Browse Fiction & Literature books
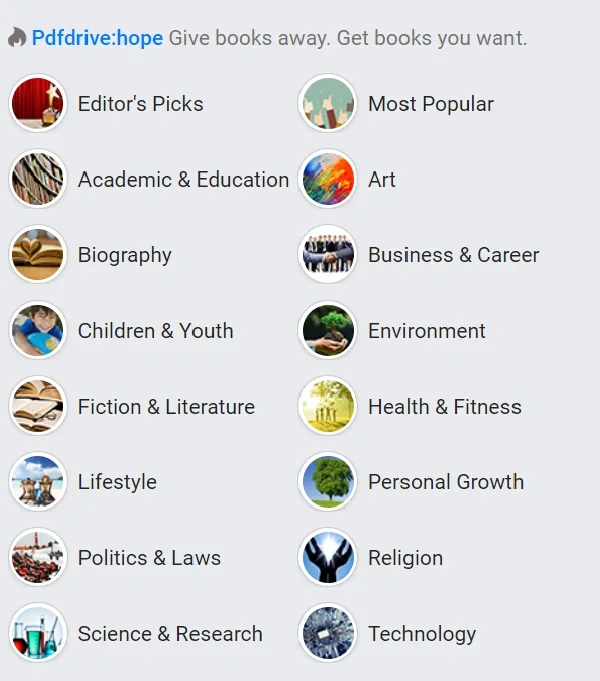 pyautogui.click(x=166, y=407)
